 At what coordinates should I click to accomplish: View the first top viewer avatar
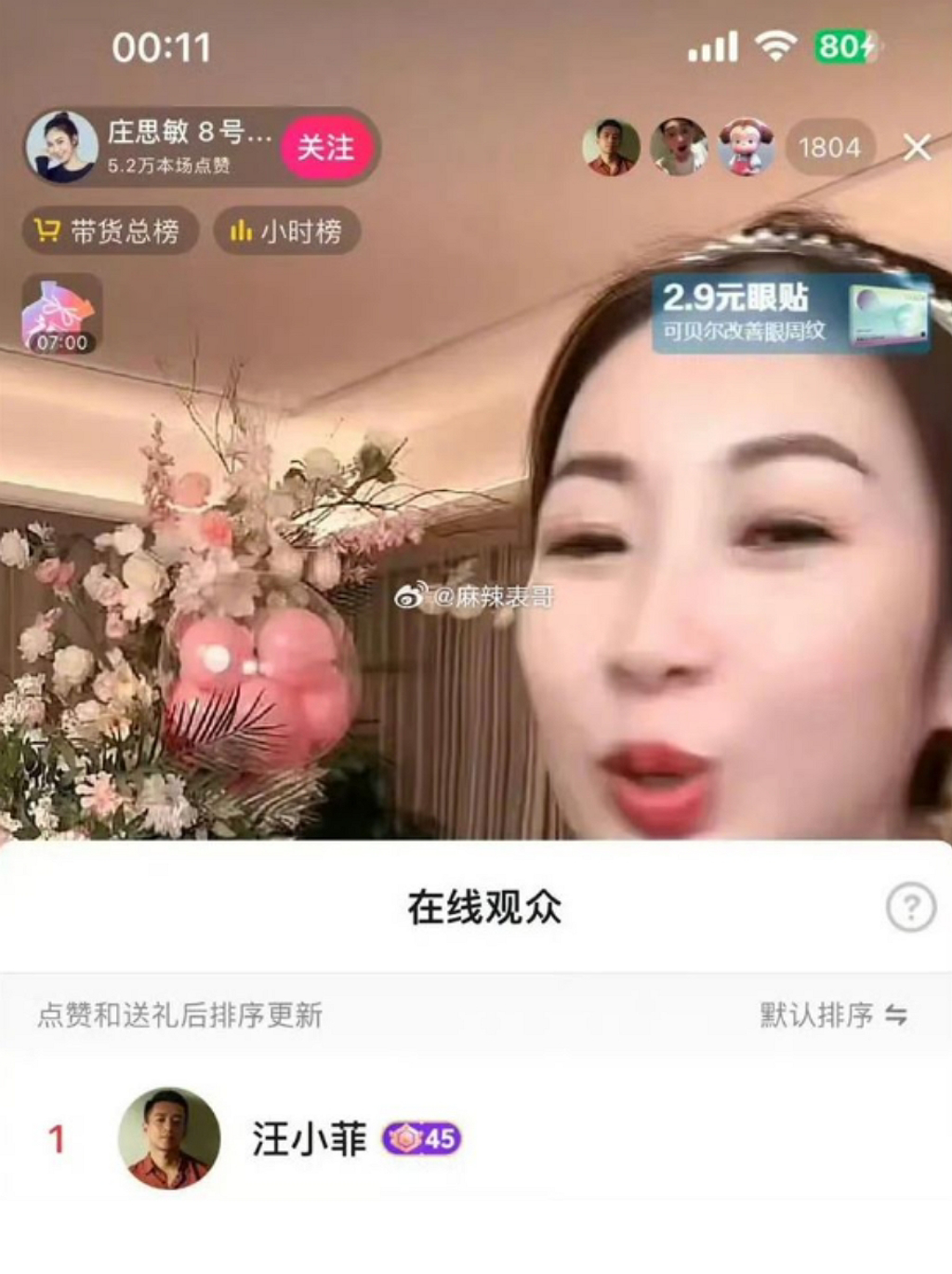click(x=611, y=147)
